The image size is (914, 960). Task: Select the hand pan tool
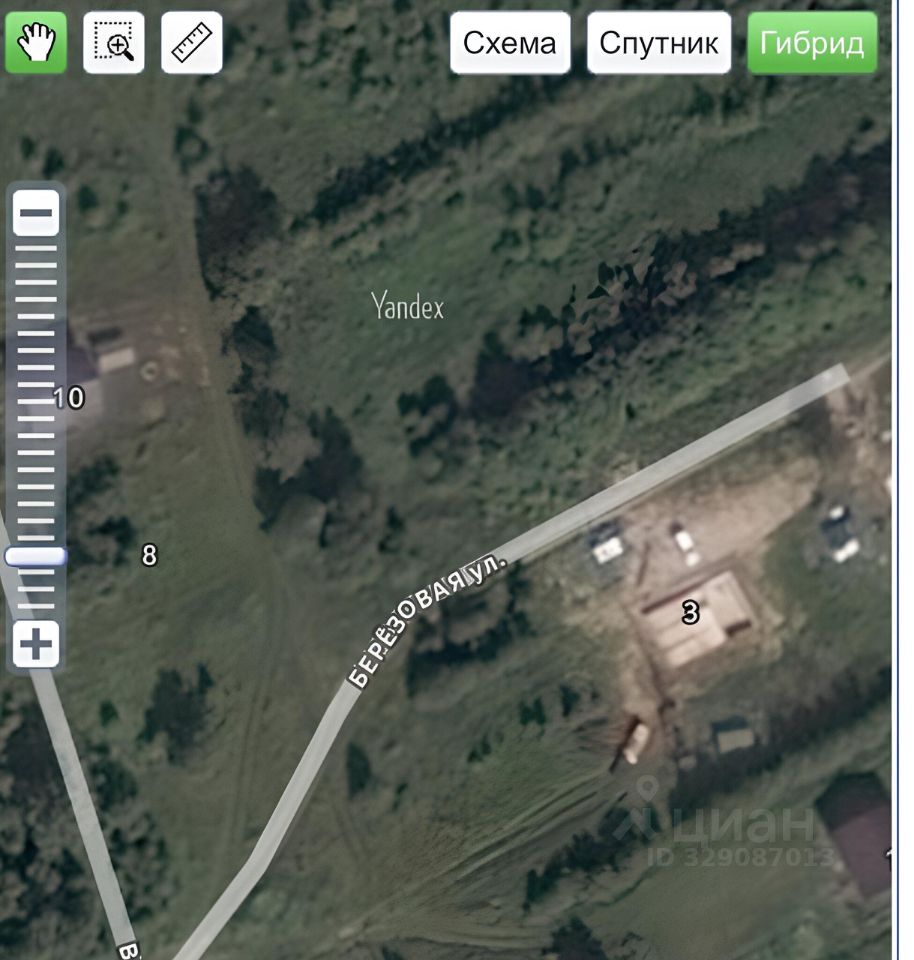pos(36,43)
